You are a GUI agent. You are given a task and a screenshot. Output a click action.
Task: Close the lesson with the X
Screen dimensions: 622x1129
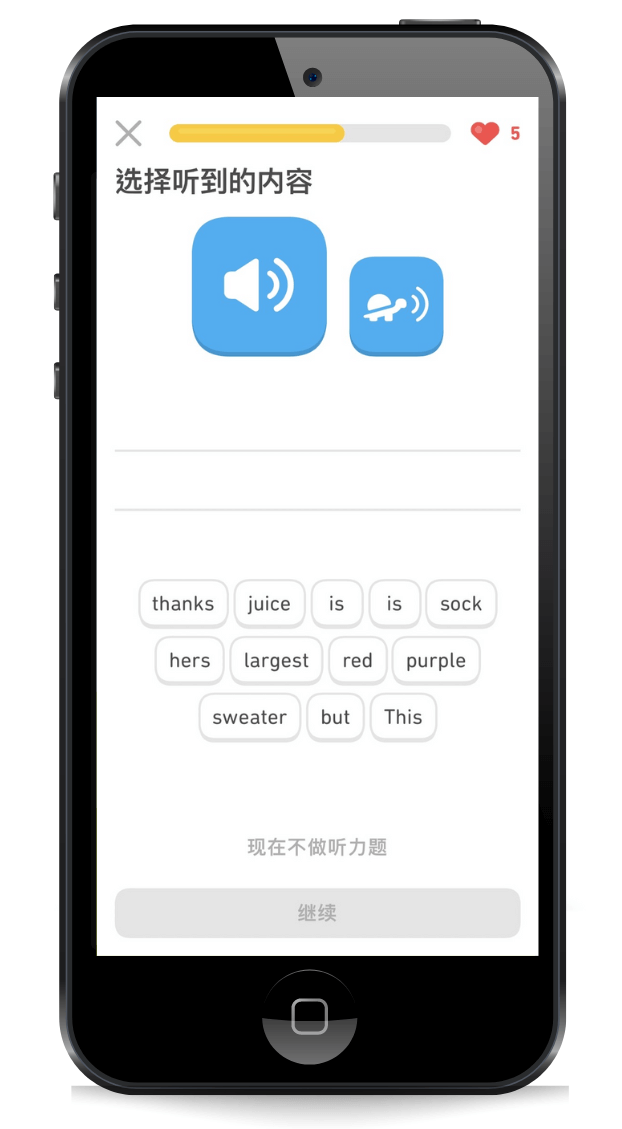coord(129,133)
